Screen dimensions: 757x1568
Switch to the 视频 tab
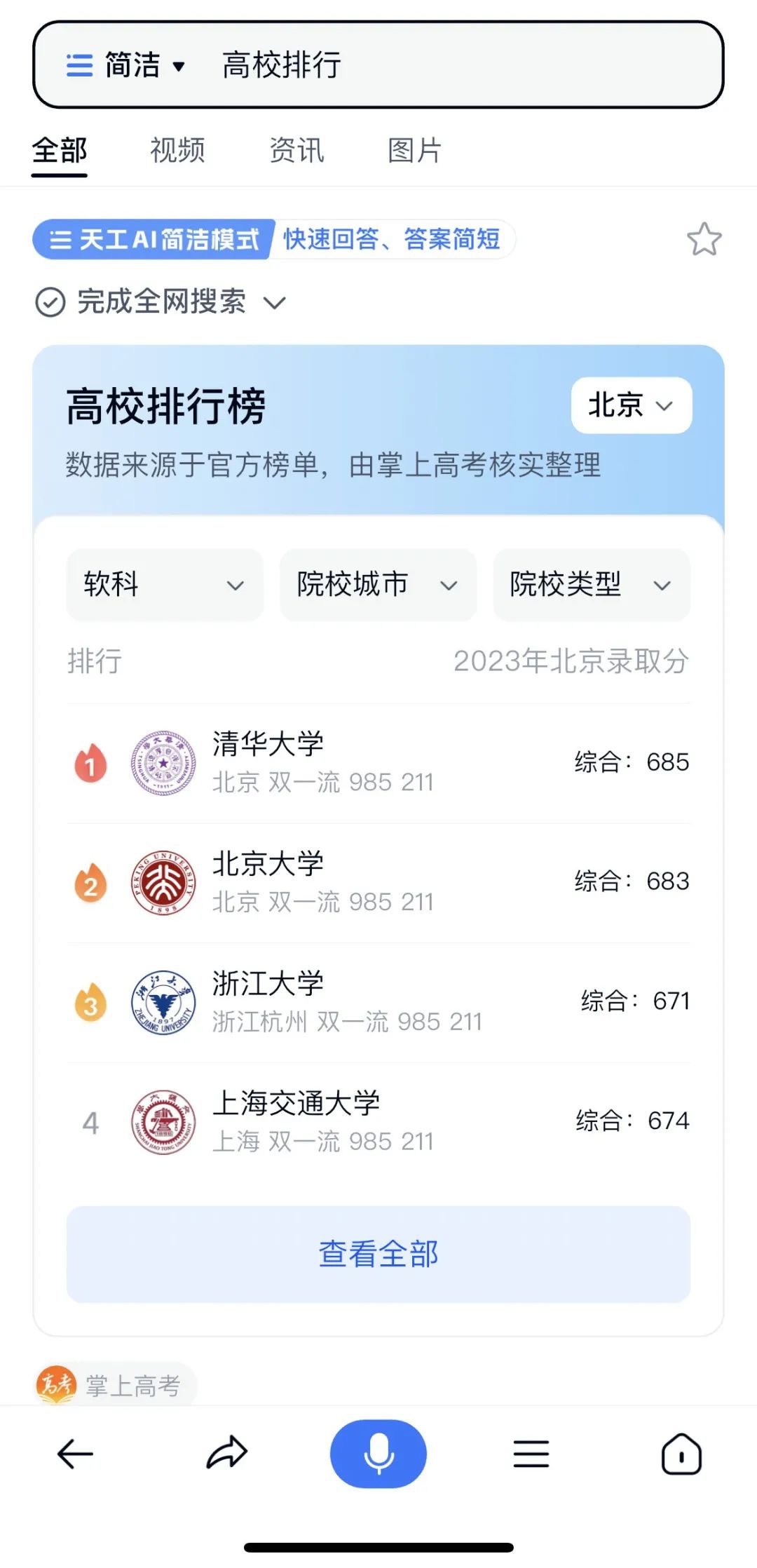point(177,150)
